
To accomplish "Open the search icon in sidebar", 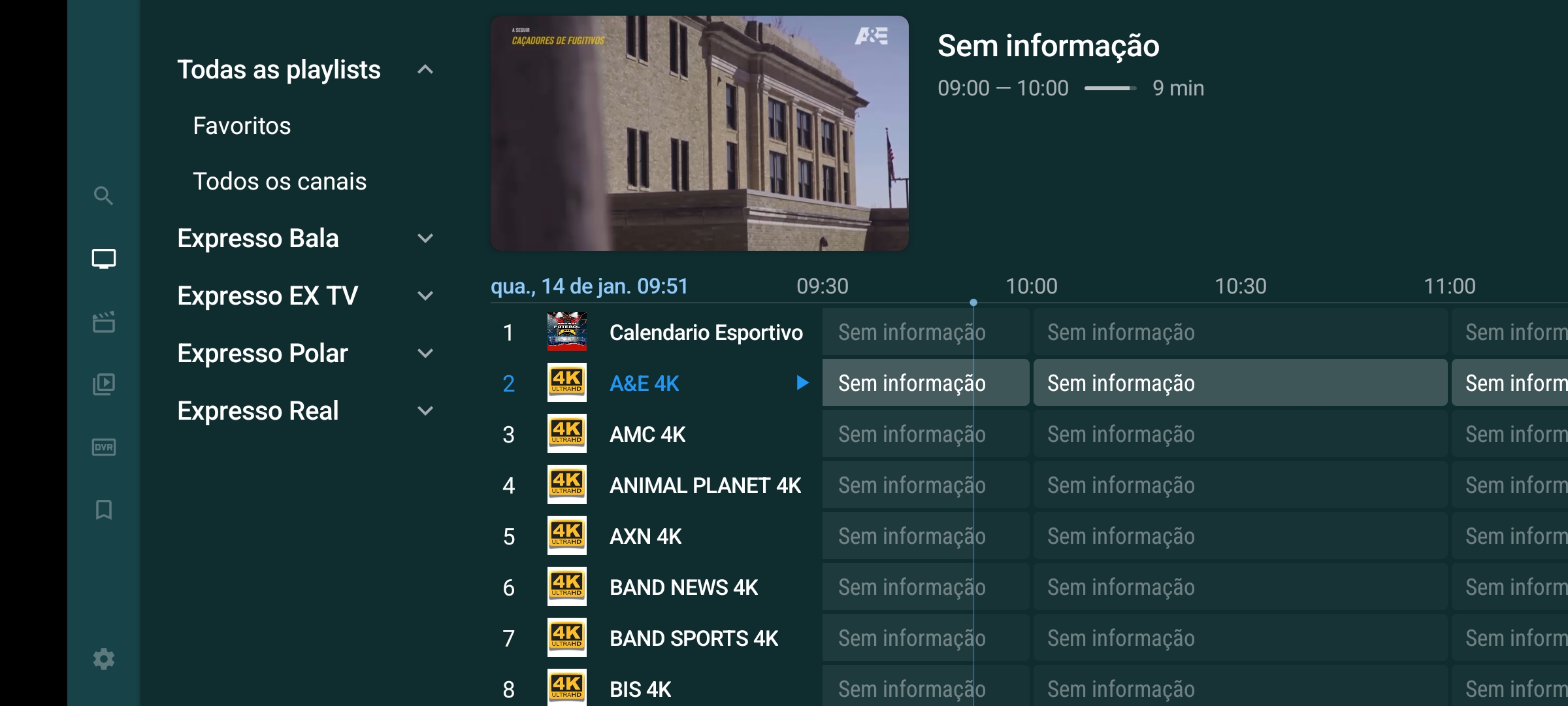I will click(x=103, y=195).
